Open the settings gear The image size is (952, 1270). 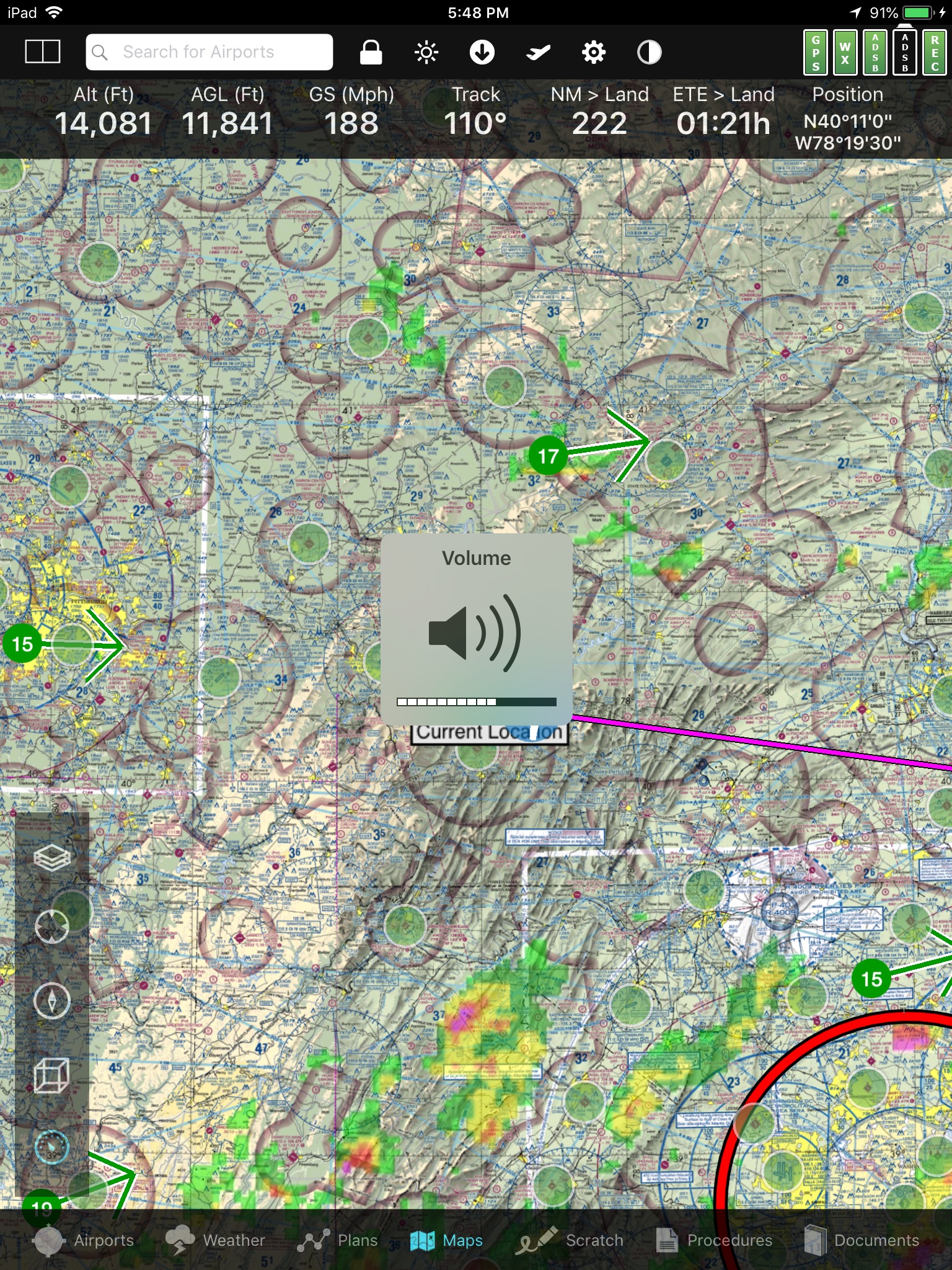pyautogui.click(x=593, y=52)
